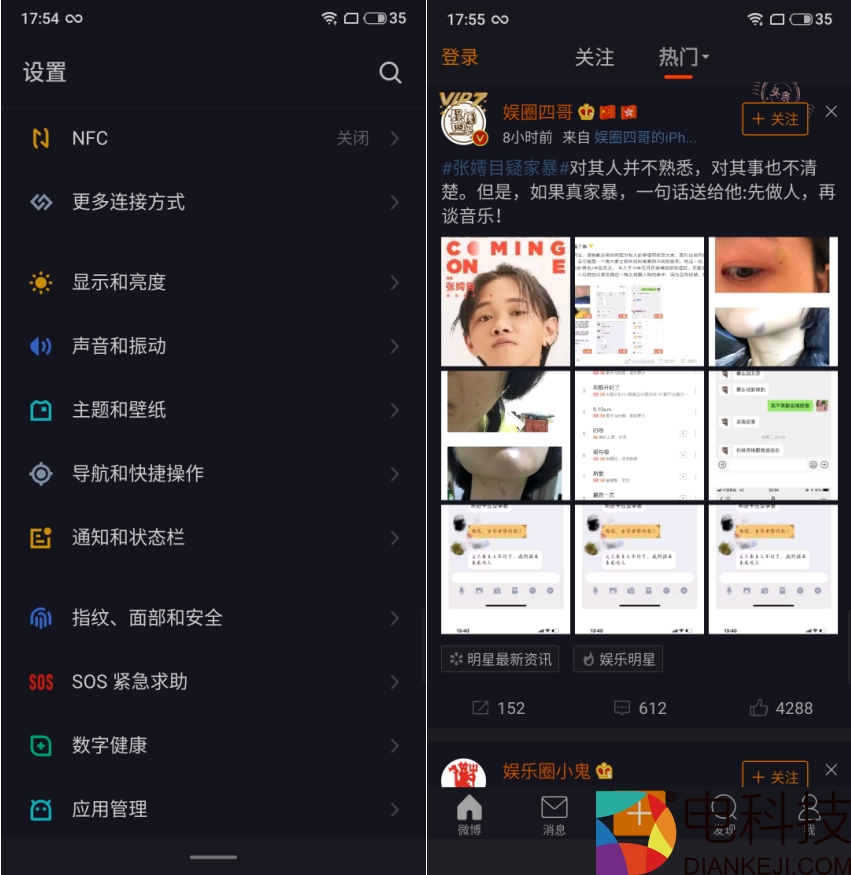Open 显示和亮度 settings
Screen dimensions: 851x875
(213, 282)
